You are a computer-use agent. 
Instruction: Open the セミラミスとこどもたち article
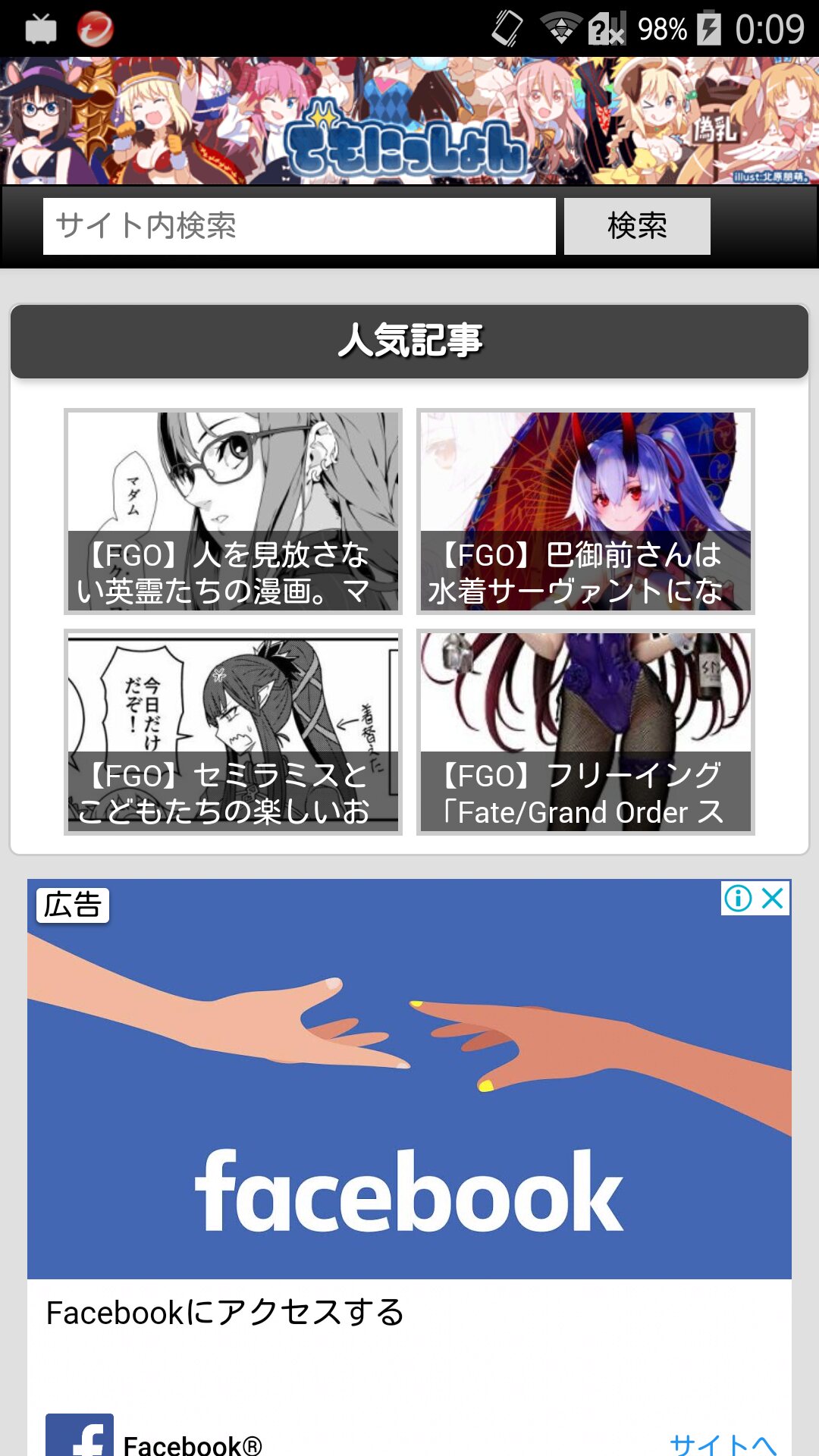(233, 732)
